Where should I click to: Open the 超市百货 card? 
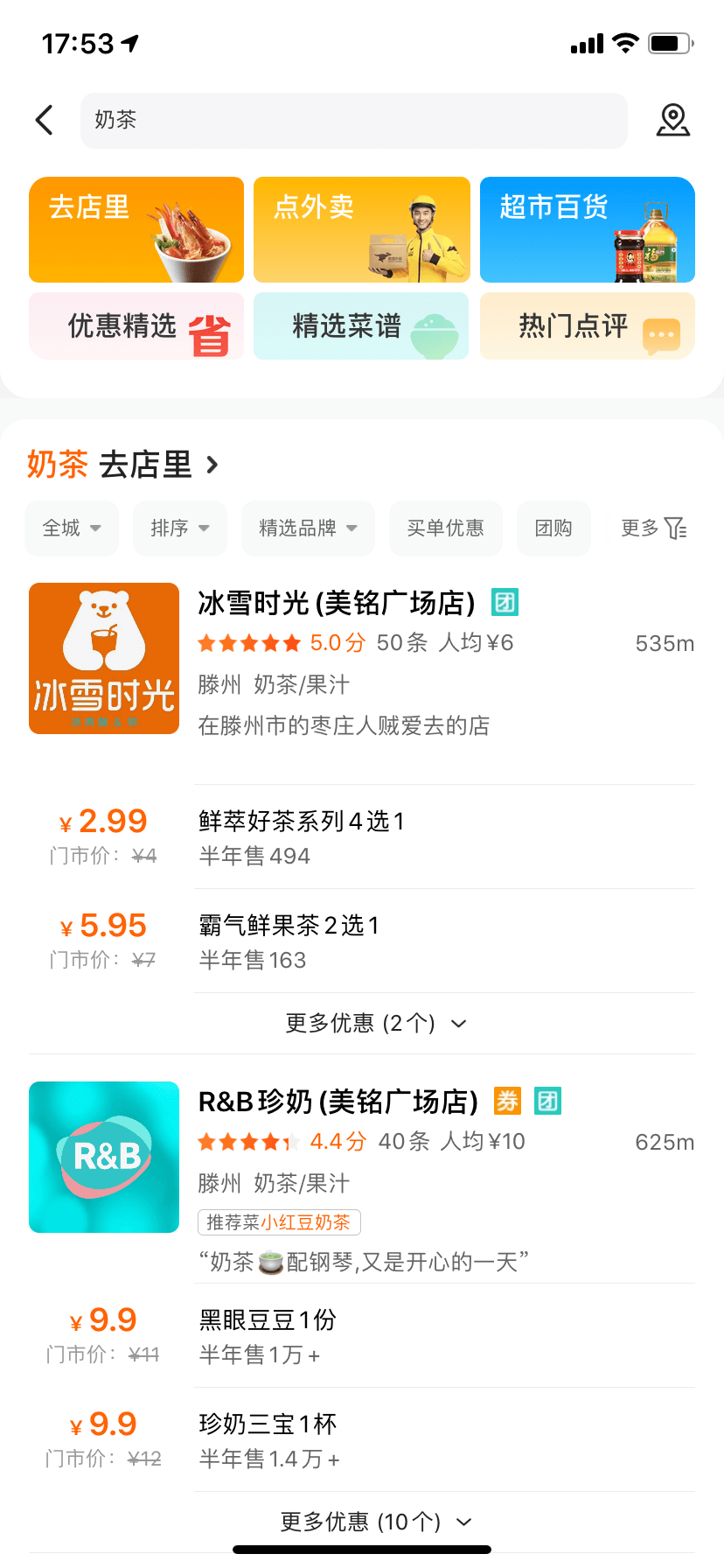(x=587, y=229)
